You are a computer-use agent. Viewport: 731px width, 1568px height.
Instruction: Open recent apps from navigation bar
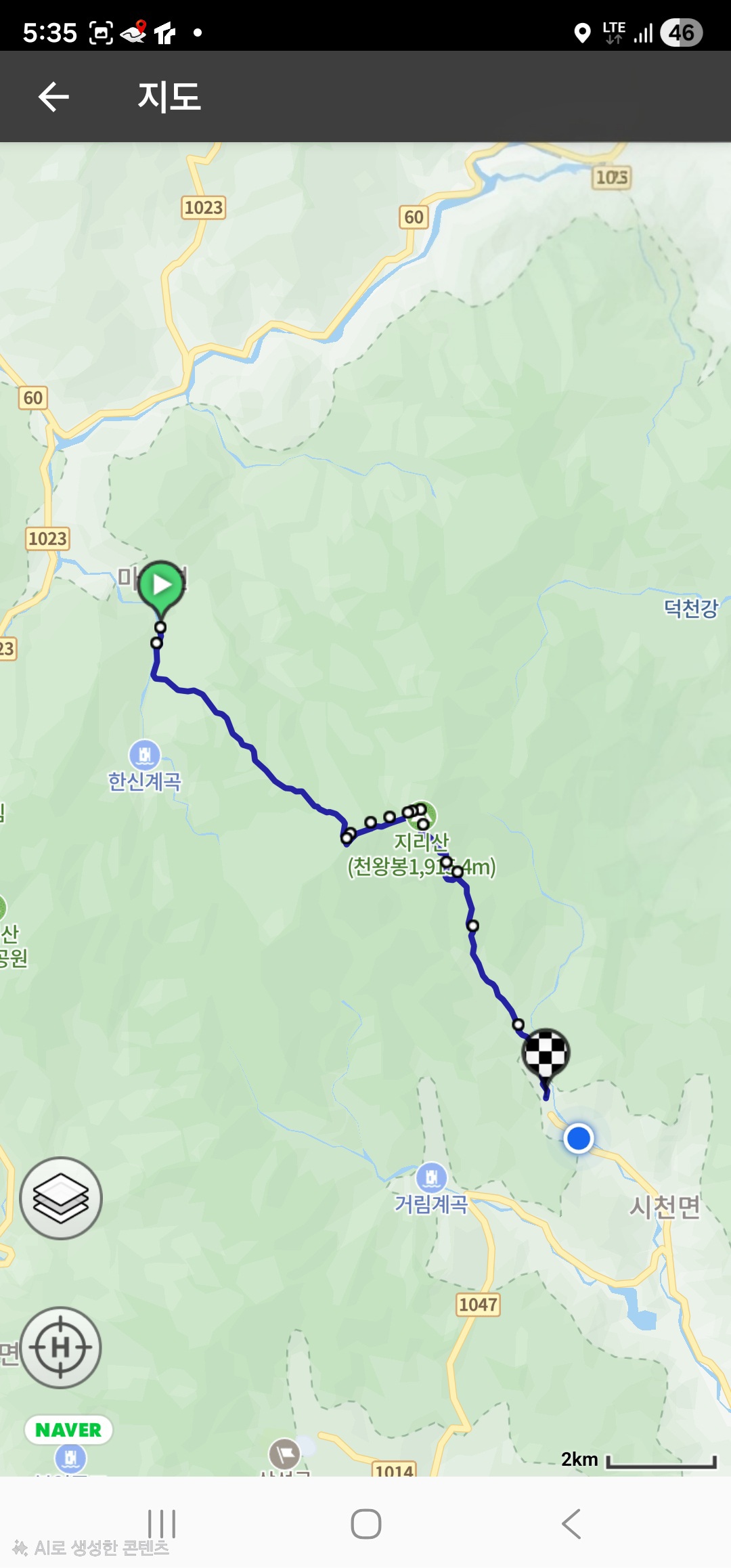pyautogui.click(x=162, y=1524)
